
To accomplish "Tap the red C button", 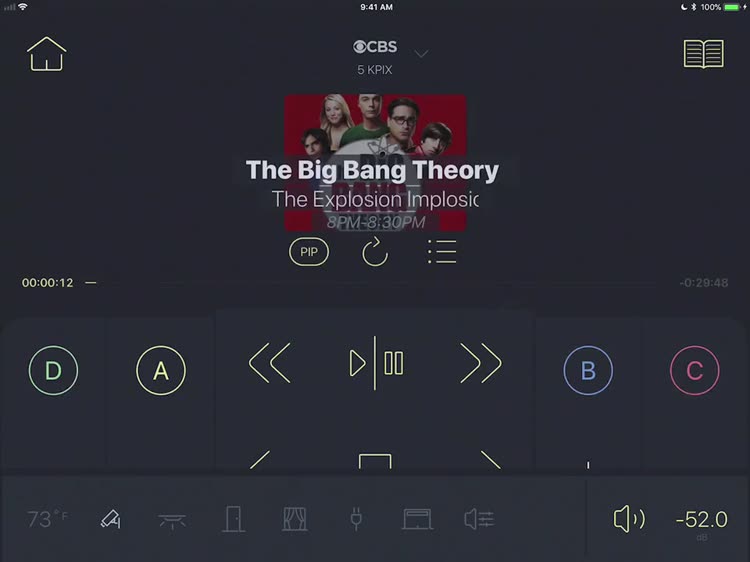I will pyautogui.click(x=694, y=371).
